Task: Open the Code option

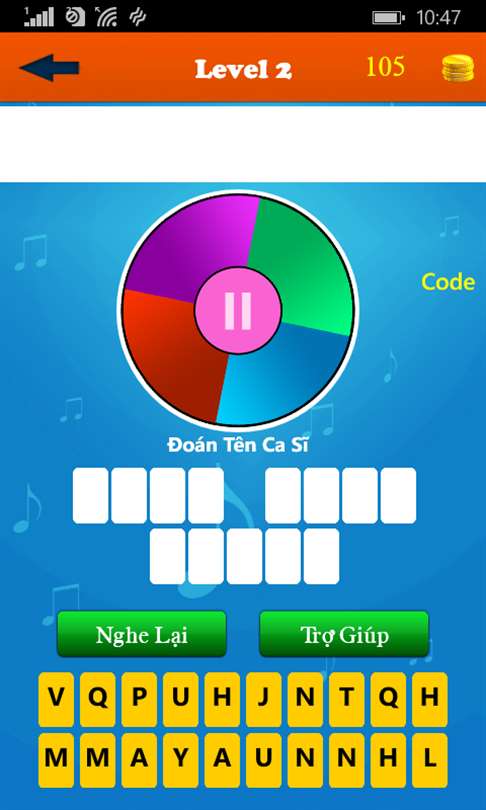Action: pyautogui.click(x=448, y=282)
